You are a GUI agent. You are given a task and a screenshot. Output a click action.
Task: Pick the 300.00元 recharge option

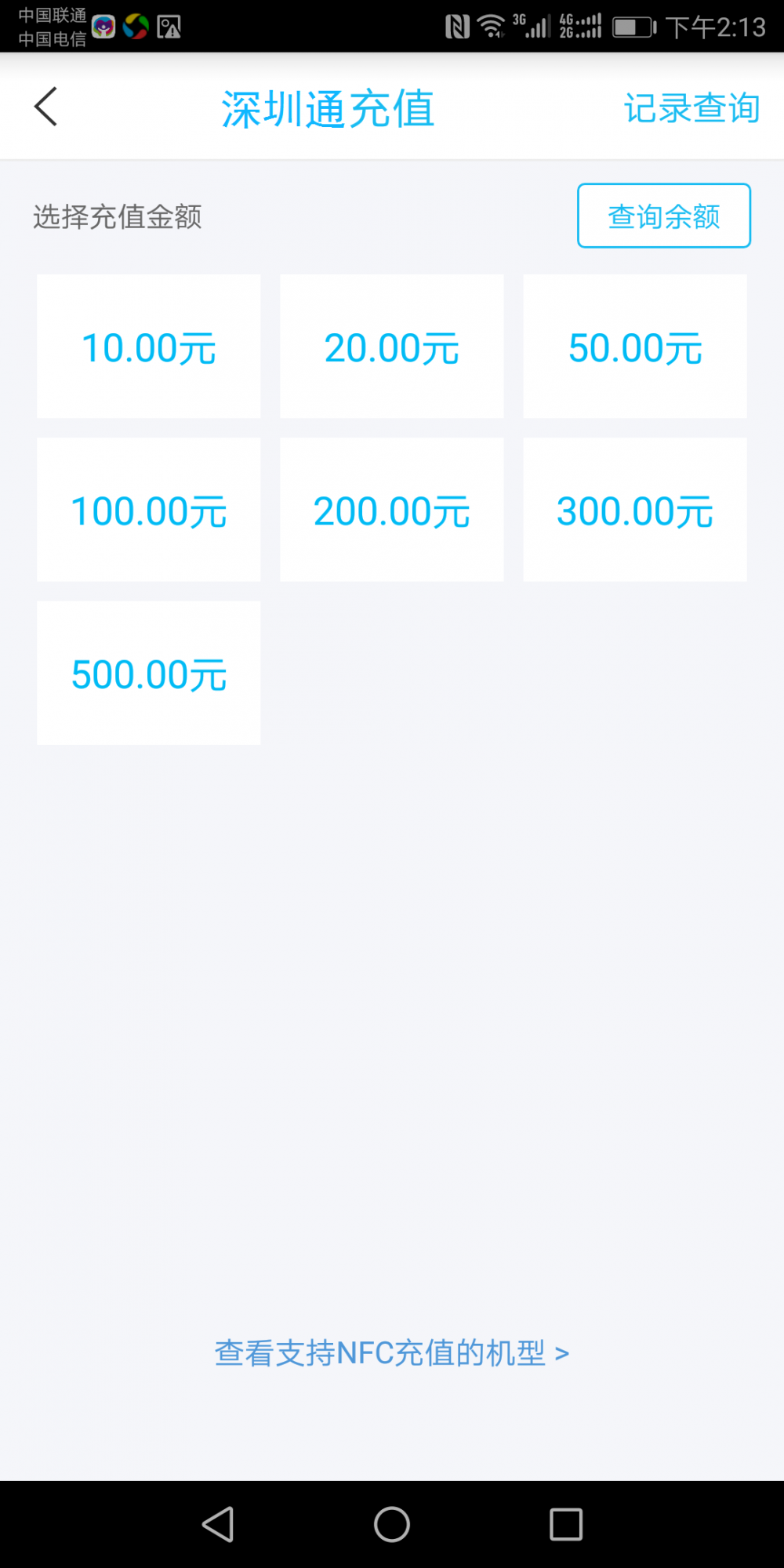[635, 510]
